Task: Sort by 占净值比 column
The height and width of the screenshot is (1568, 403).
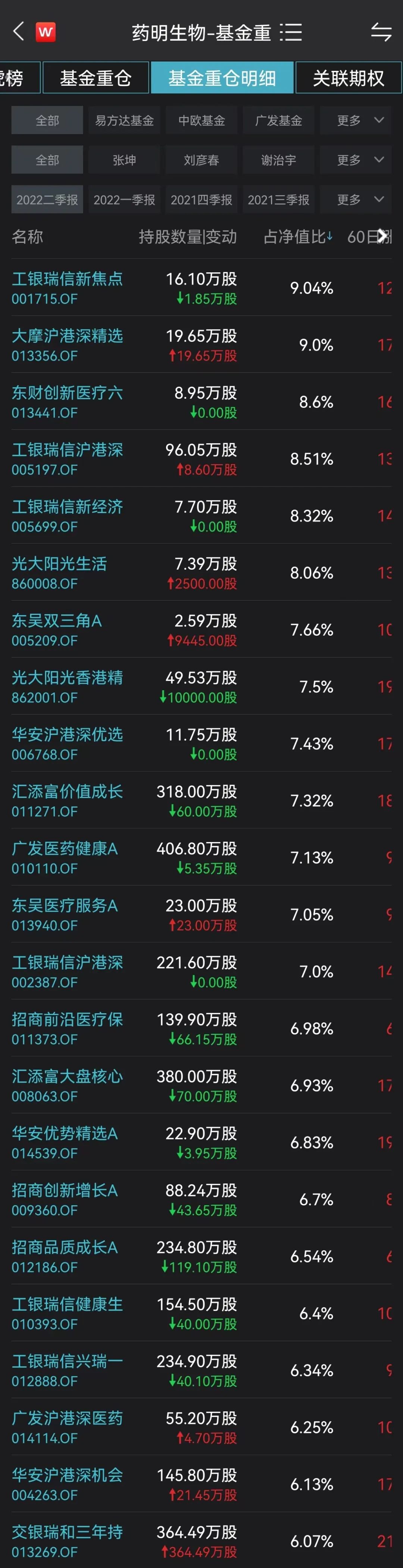Action: point(298,237)
